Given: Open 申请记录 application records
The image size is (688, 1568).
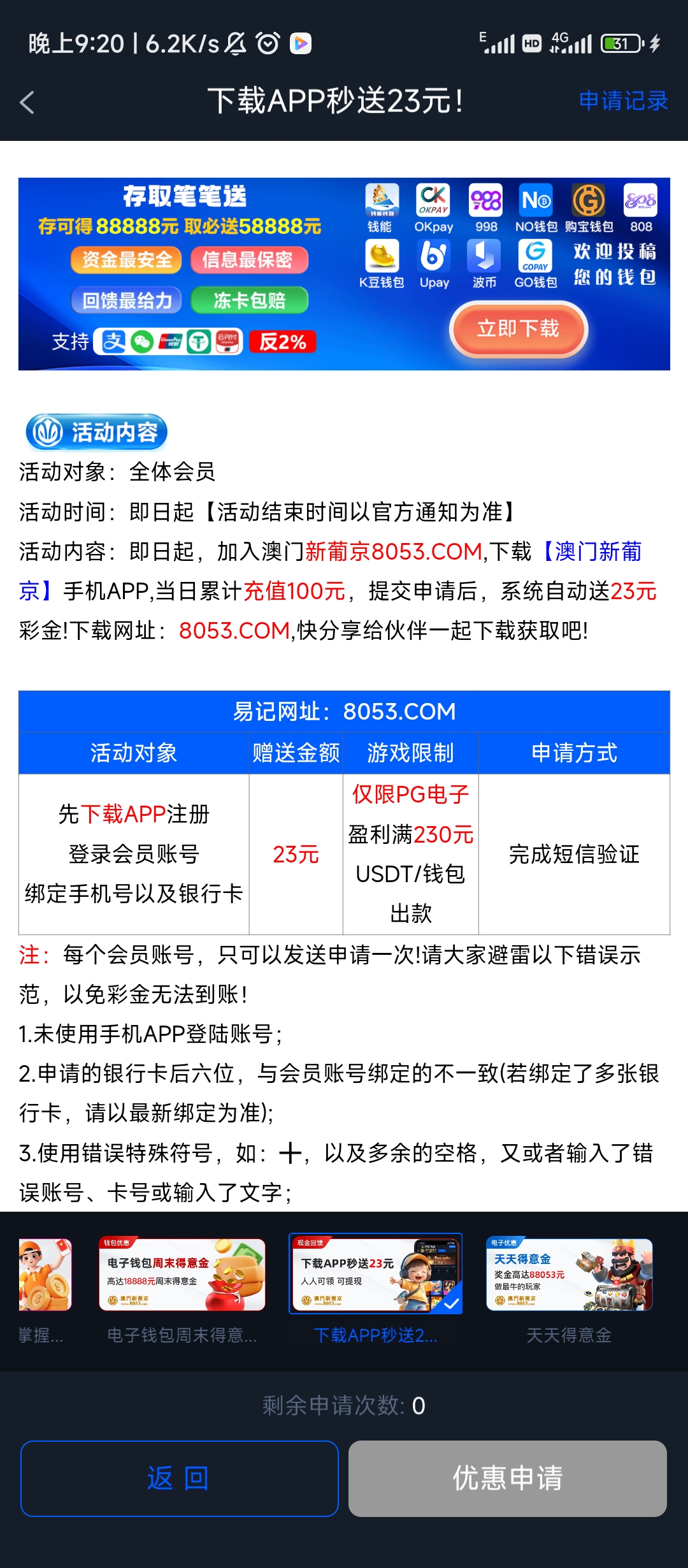Looking at the screenshot, I should [623, 101].
